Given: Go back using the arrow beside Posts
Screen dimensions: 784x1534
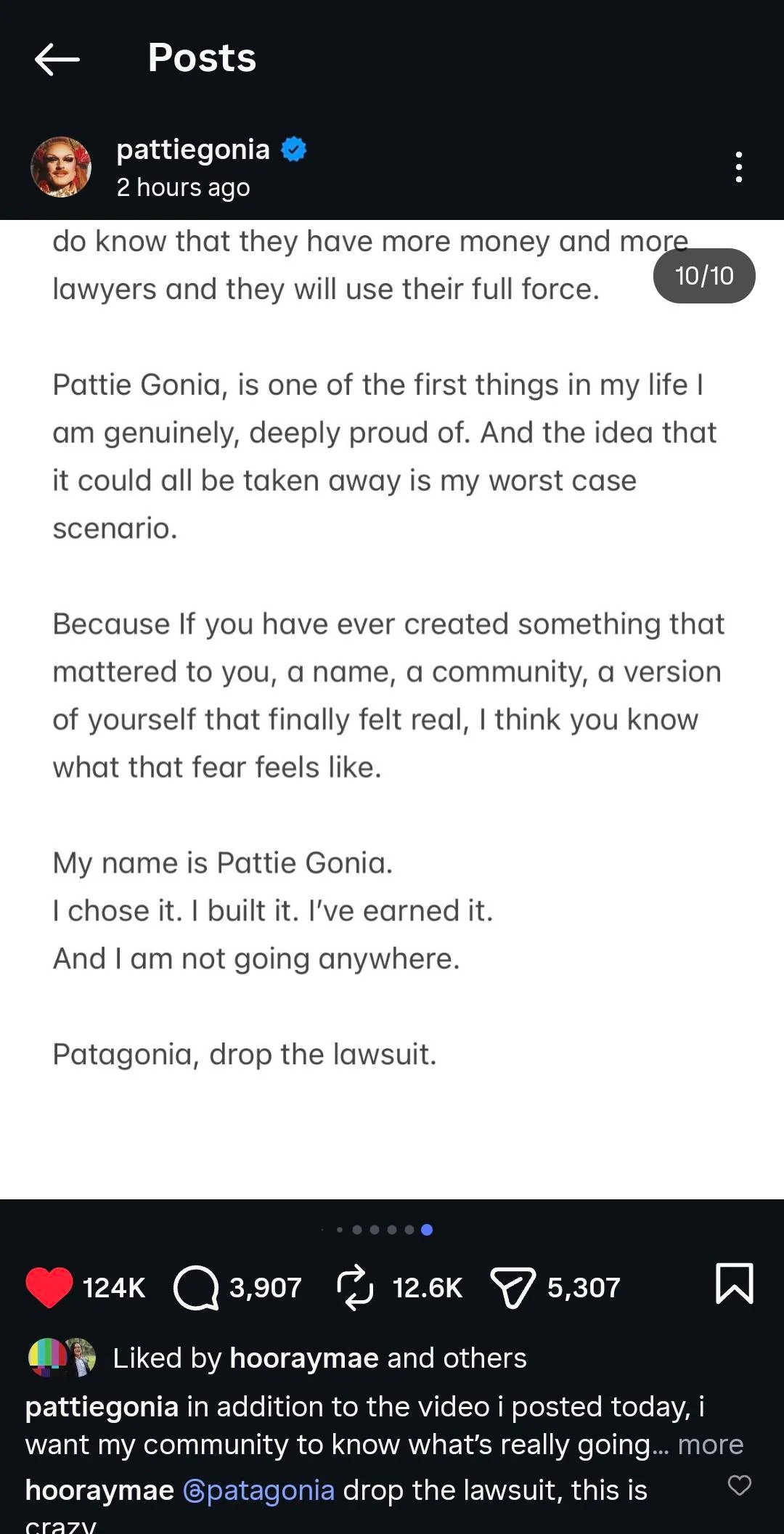Looking at the screenshot, I should coord(57,59).
